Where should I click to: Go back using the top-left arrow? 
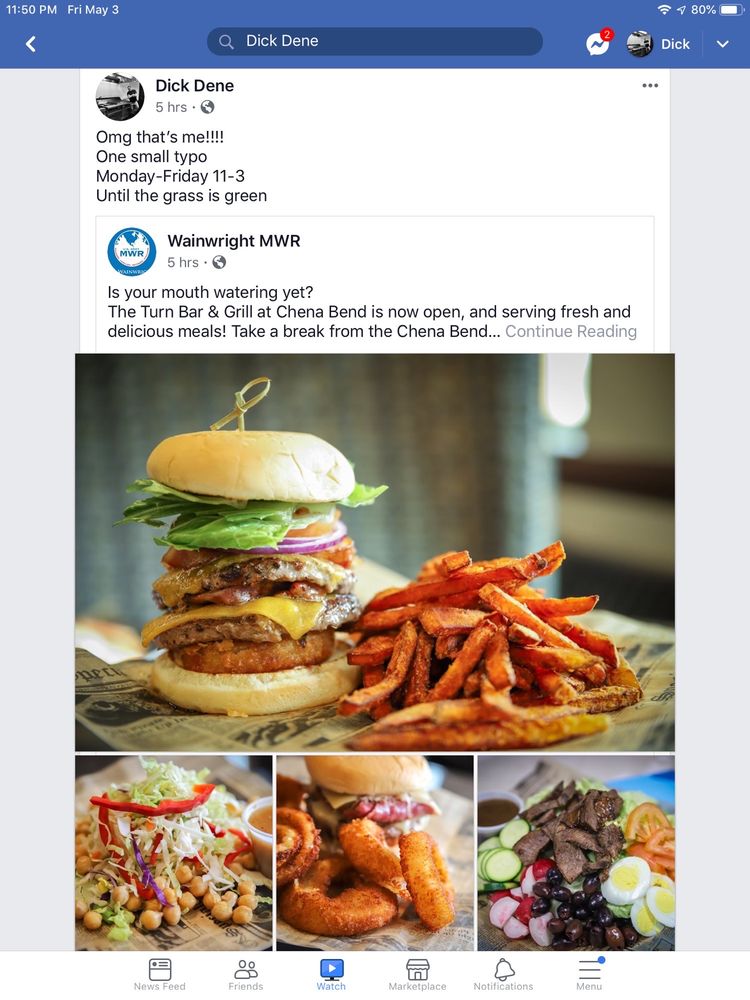pos(31,43)
